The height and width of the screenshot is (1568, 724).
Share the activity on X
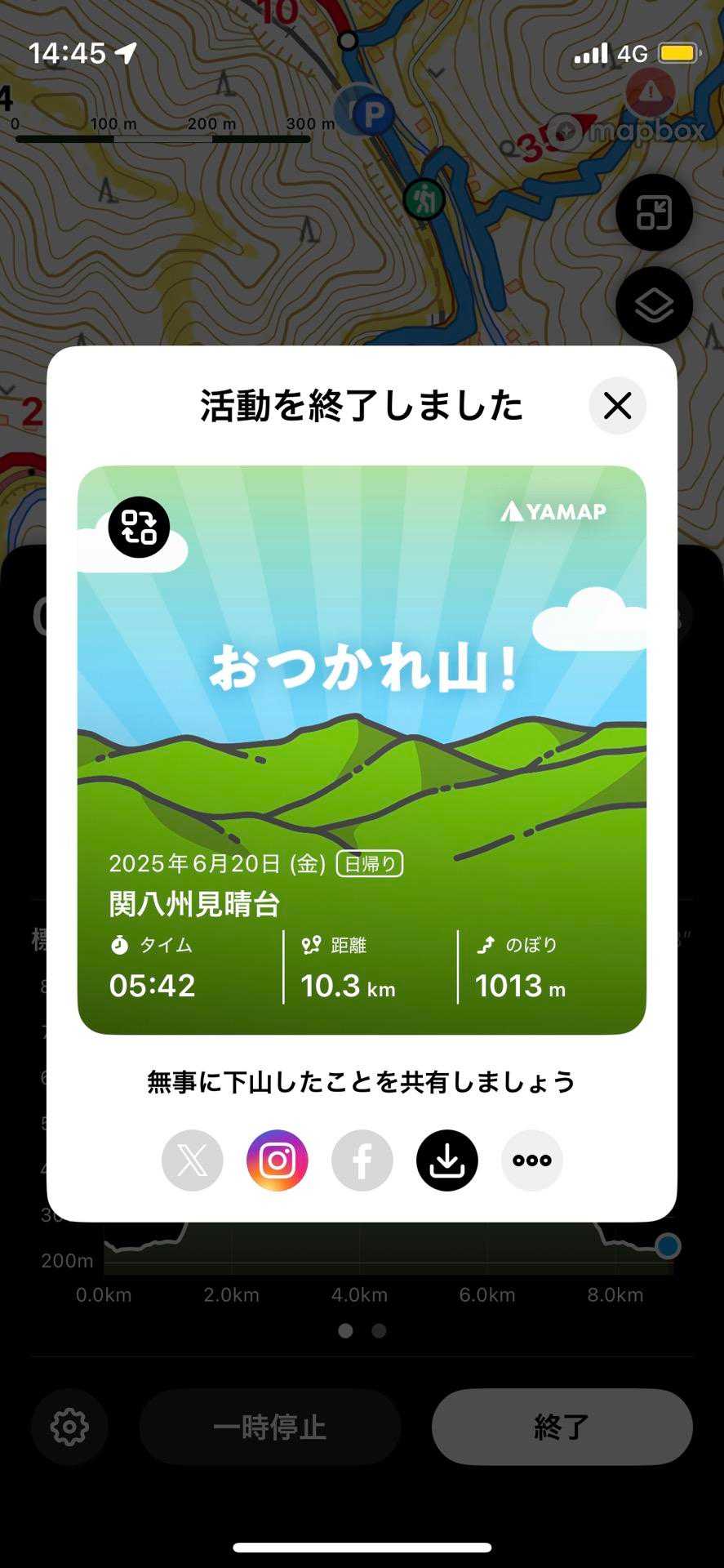click(x=193, y=1160)
